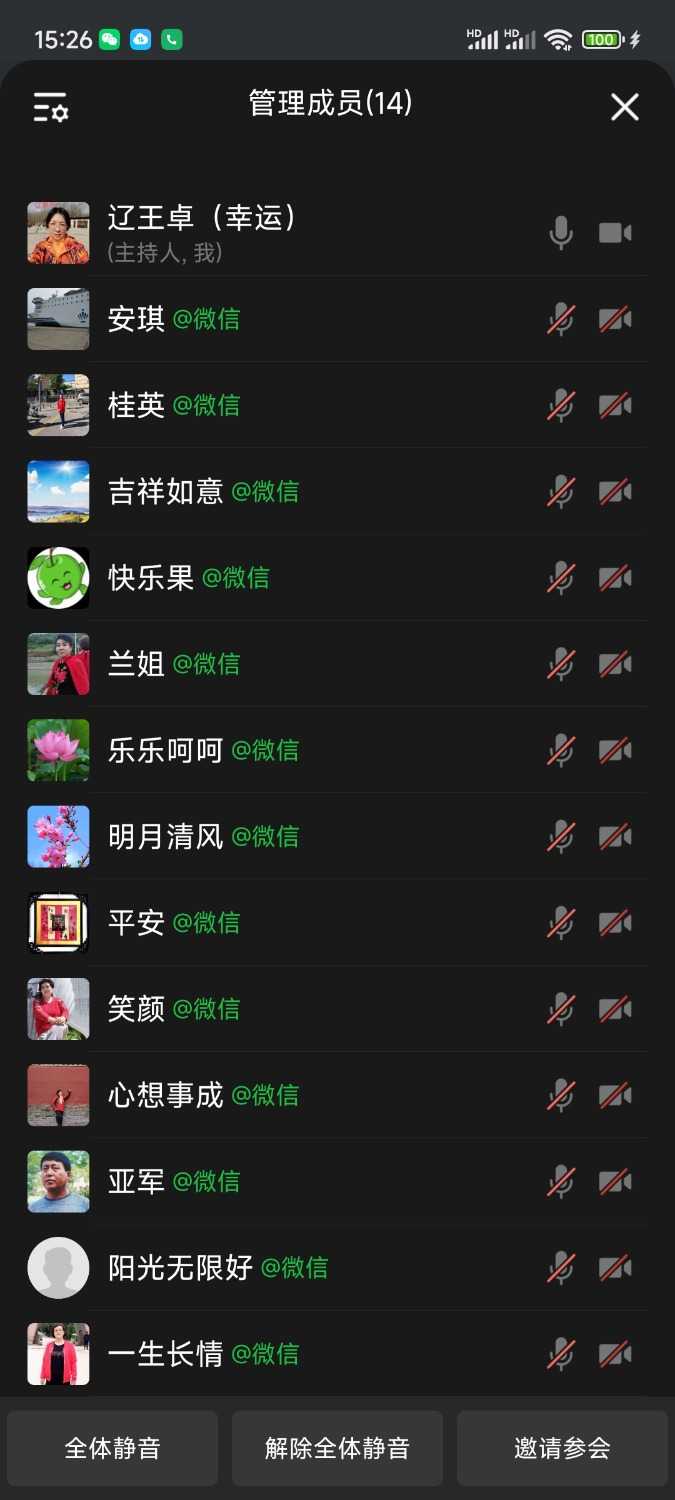Close the manage members panel
Viewport: 675px width, 1500px height.
pyautogui.click(x=625, y=107)
